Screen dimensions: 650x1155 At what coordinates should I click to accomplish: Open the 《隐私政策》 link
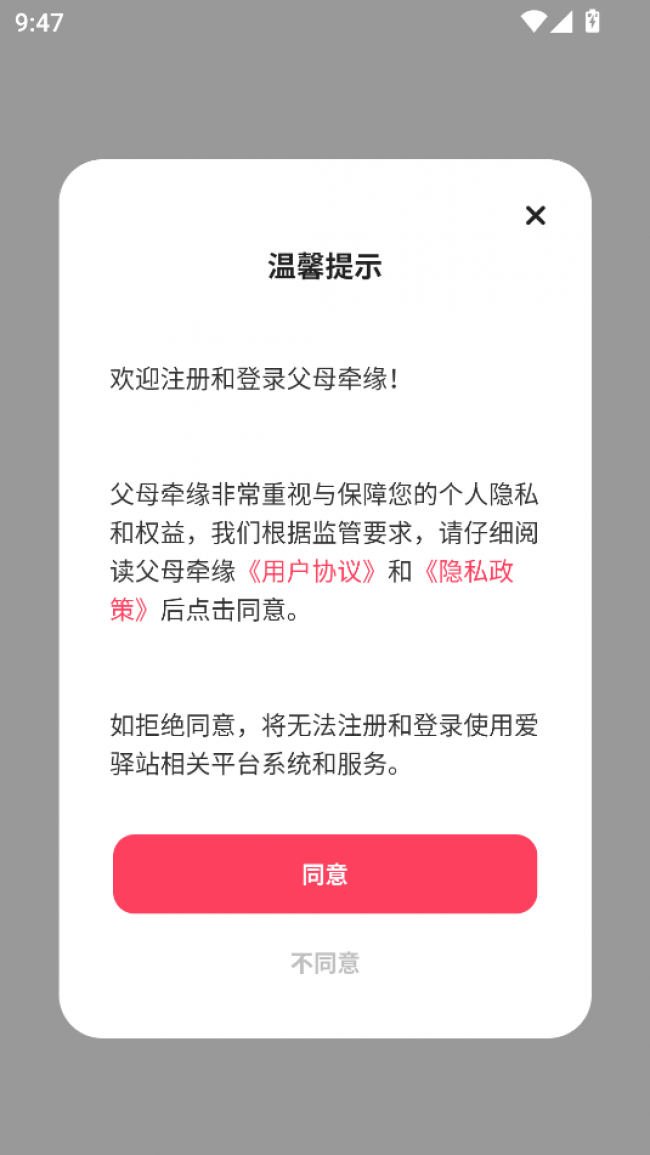(469, 571)
